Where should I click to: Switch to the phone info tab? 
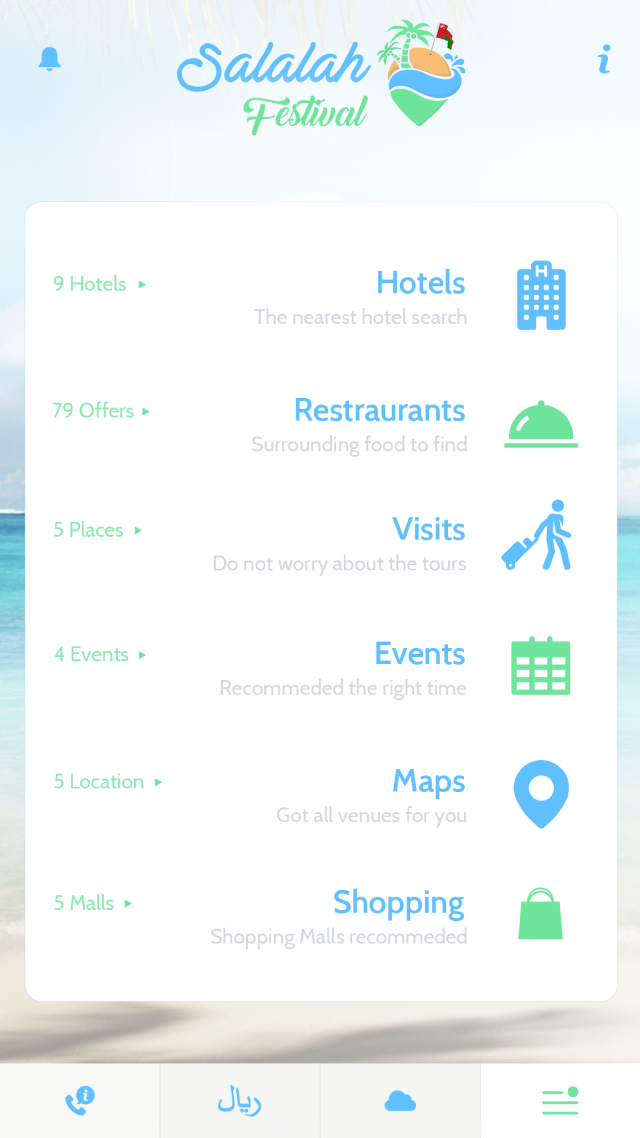coord(80,1101)
